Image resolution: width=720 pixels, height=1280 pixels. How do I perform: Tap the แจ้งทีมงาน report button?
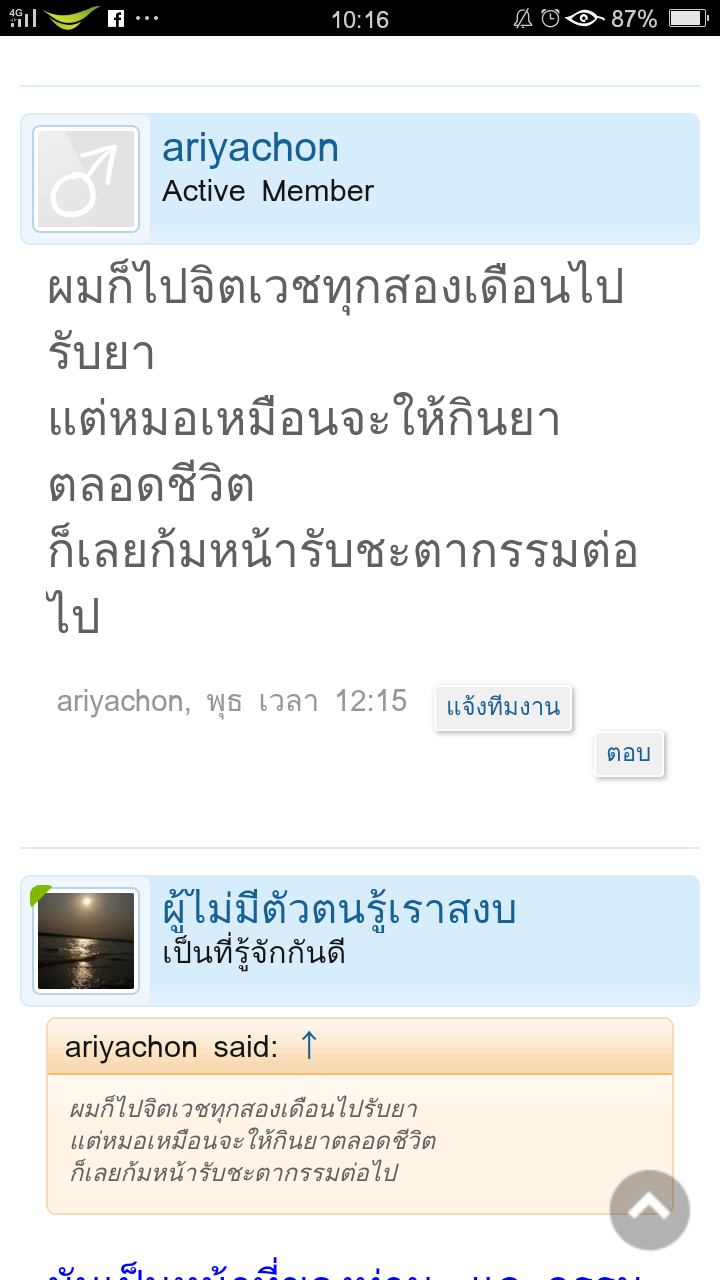click(503, 708)
